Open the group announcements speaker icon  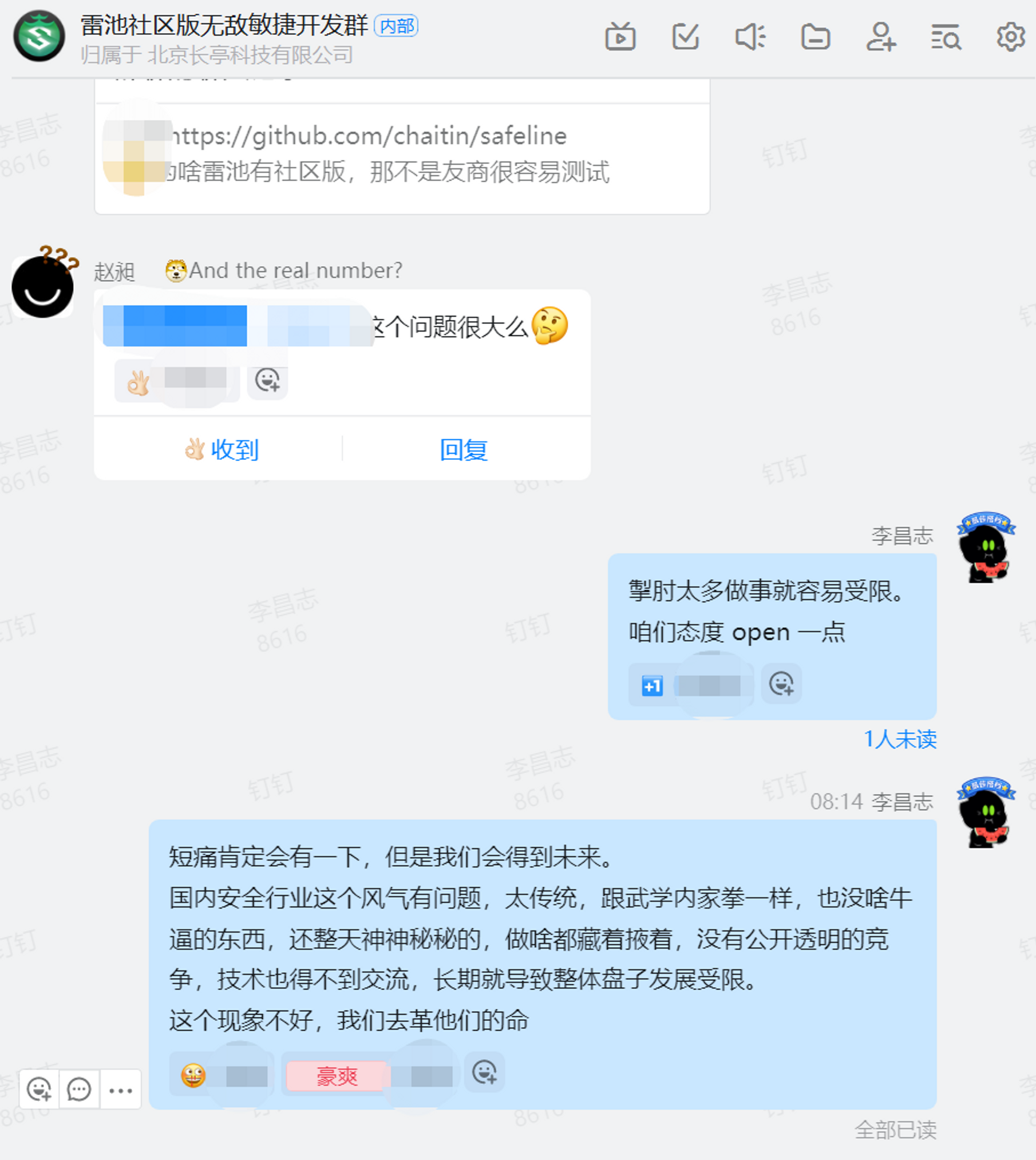pos(750,37)
